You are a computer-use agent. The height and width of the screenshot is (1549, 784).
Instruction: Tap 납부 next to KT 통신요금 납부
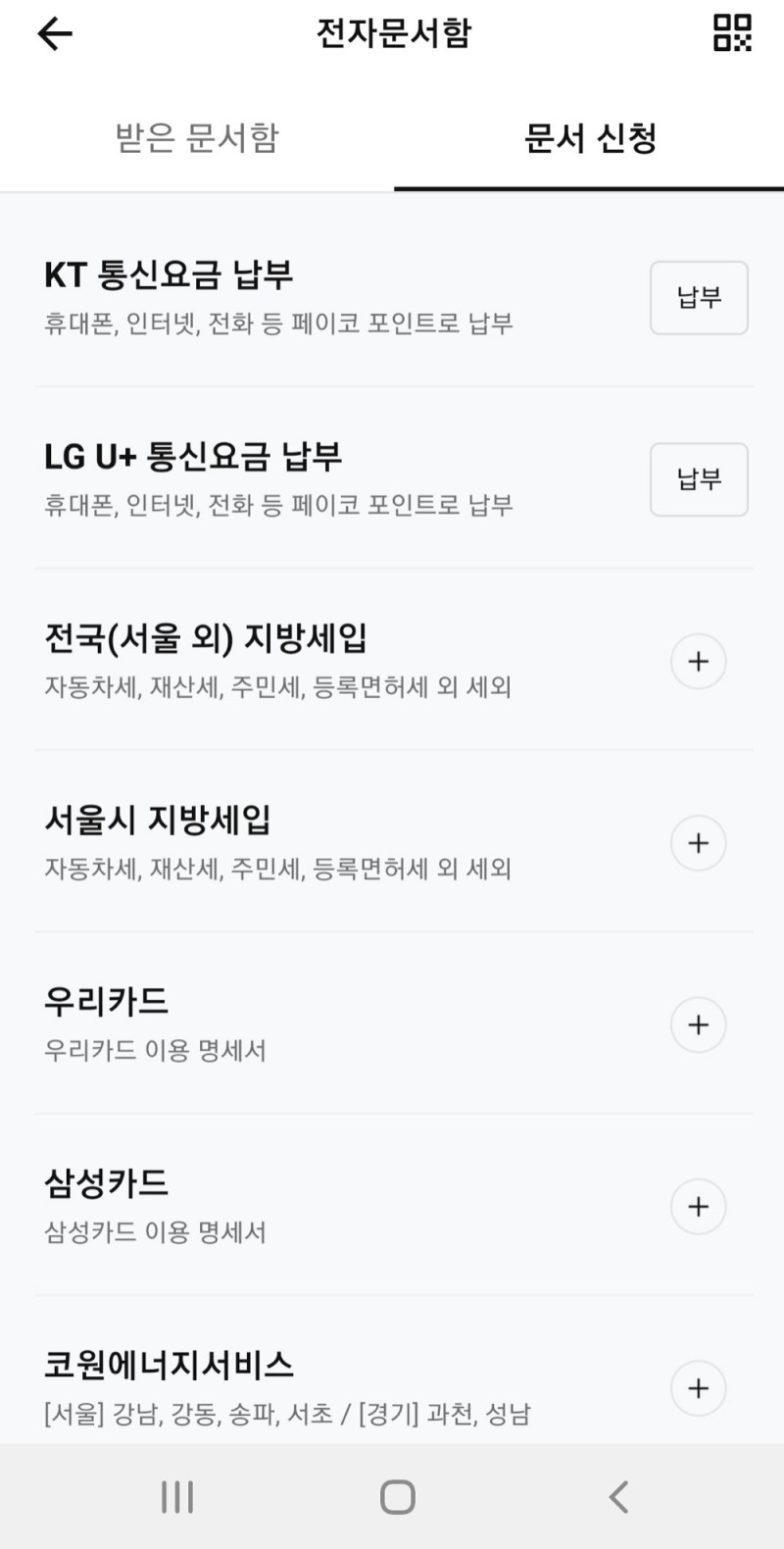[x=698, y=297]
